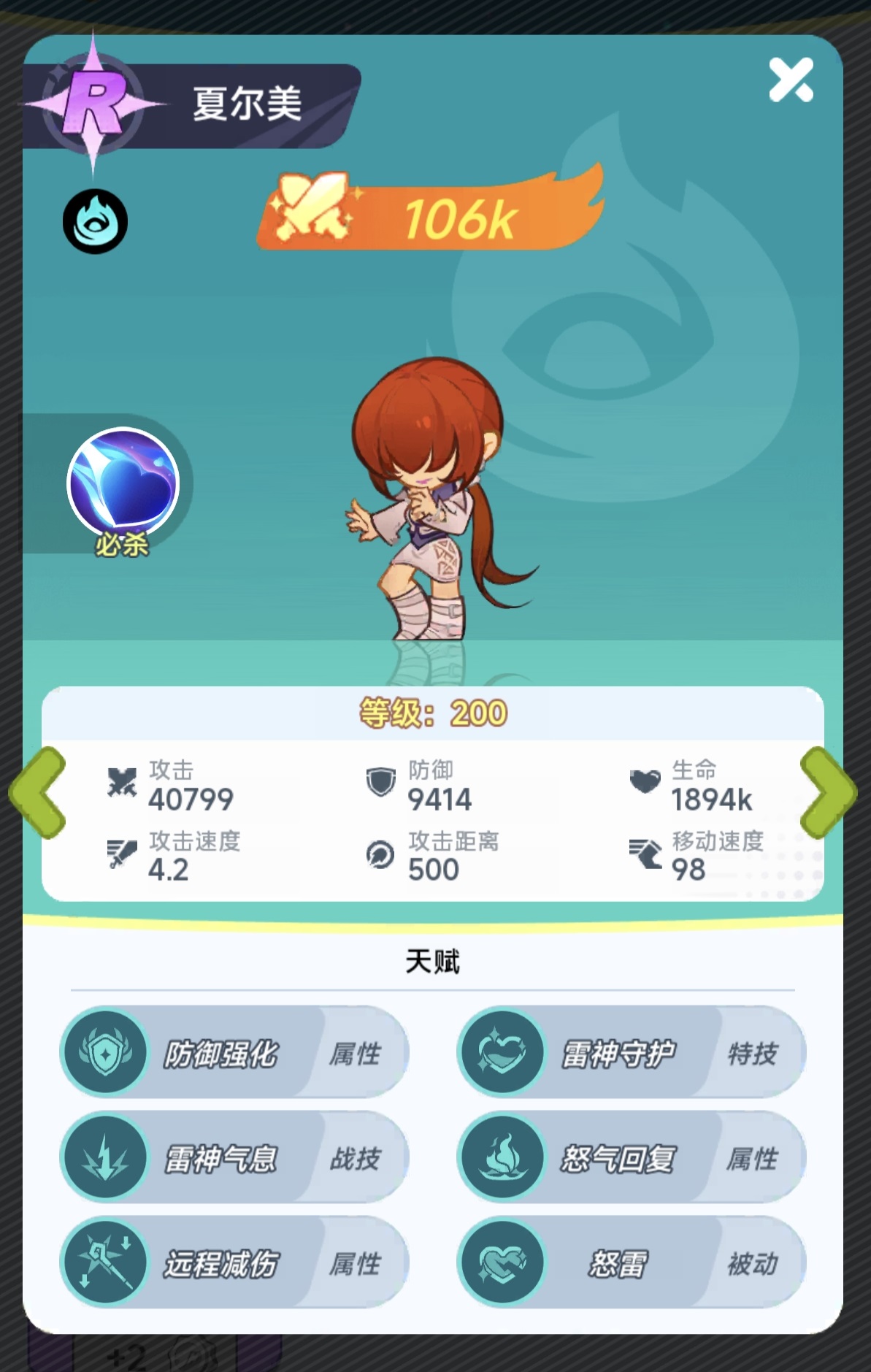This screenshot has height=1372, width=871.
Task: Open the 雷神守护 talent details
Action: [x=631, y=1053]
